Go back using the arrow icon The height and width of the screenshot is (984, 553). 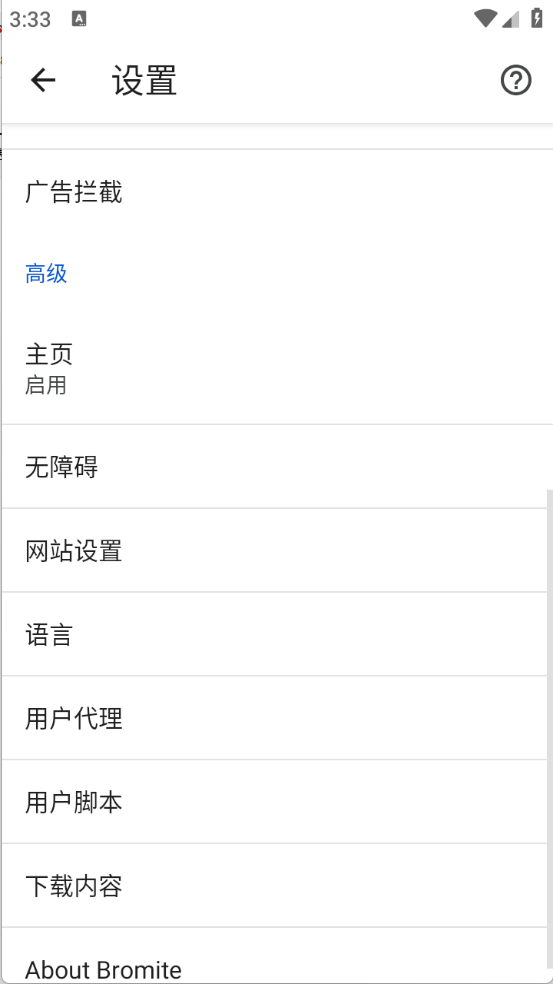(43, 80)
